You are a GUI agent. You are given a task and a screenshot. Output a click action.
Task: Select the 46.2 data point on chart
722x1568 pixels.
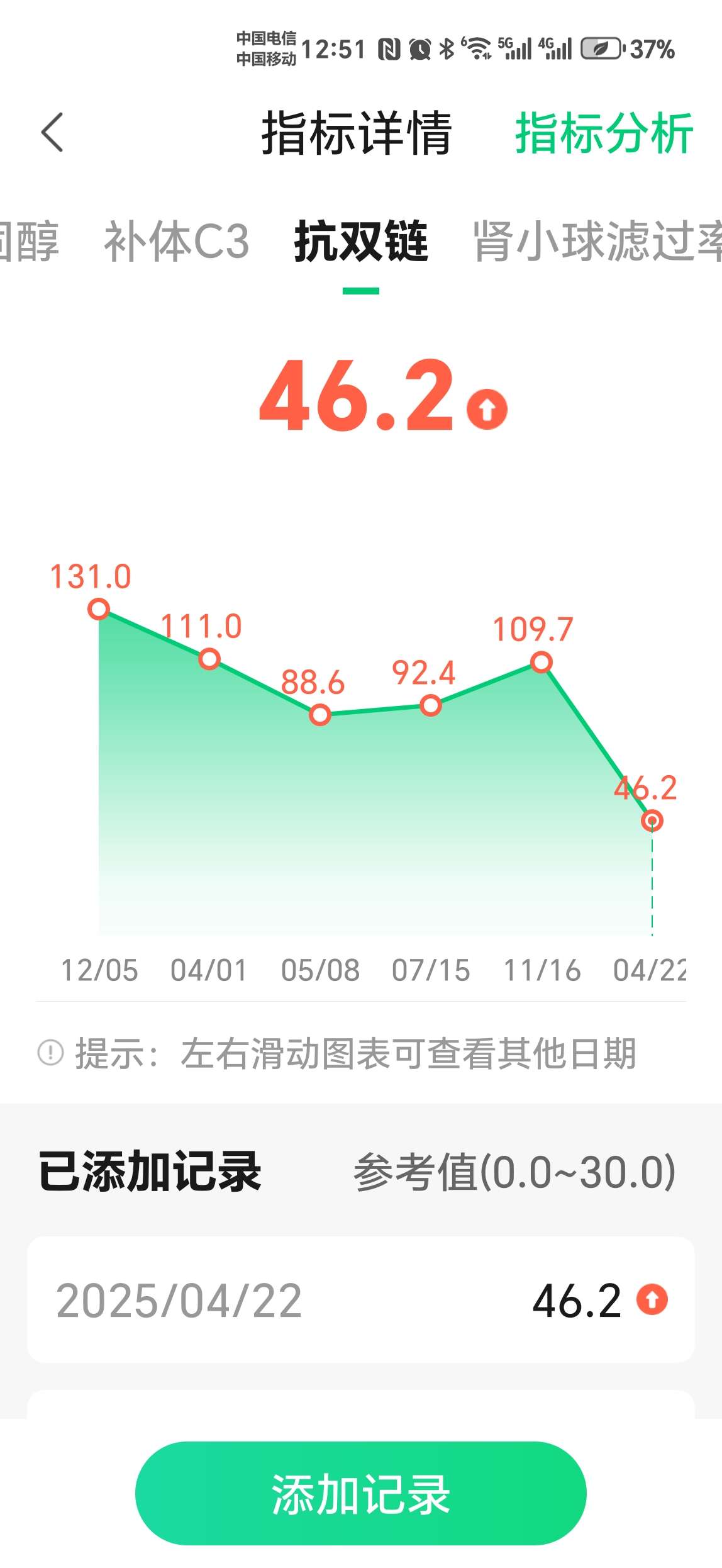pyautogui.click(x=652, y=819)
